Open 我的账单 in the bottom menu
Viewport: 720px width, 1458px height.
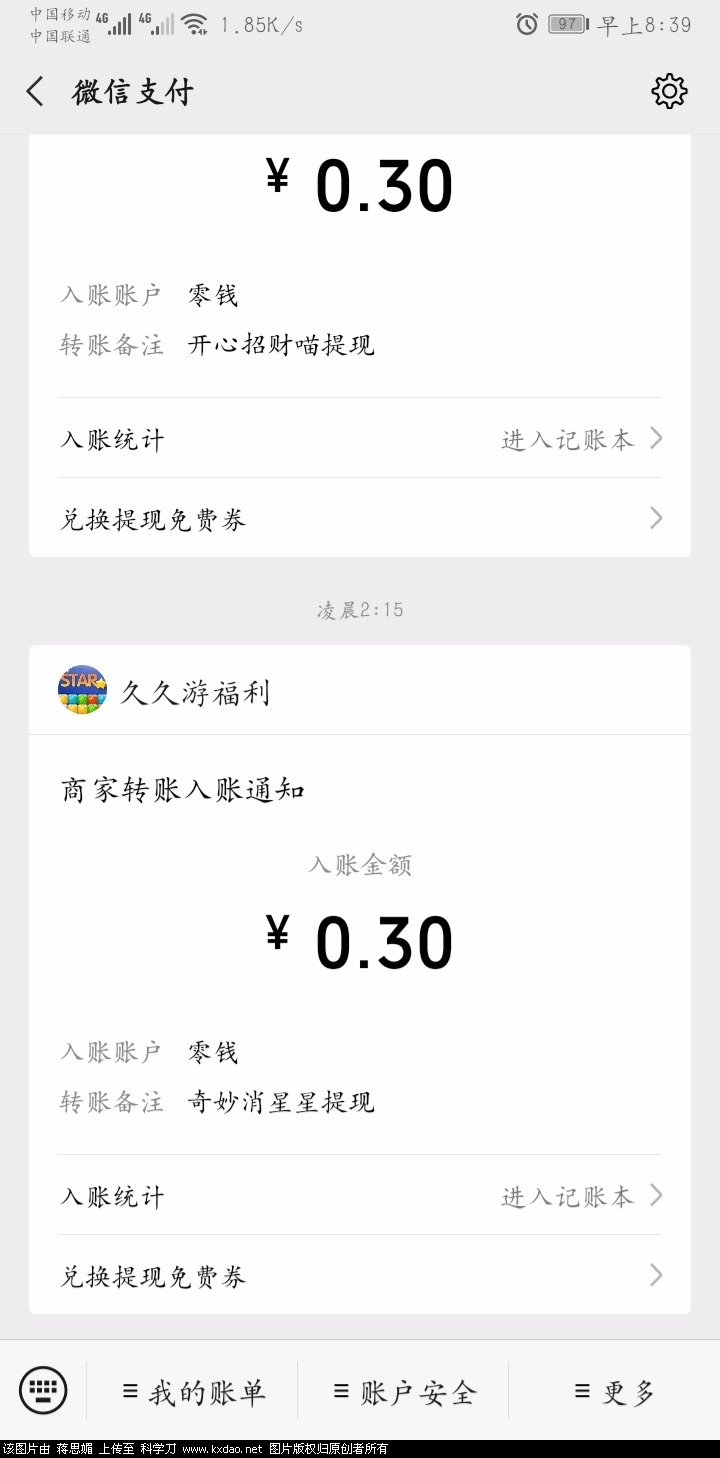click(x=193, y=1389)
